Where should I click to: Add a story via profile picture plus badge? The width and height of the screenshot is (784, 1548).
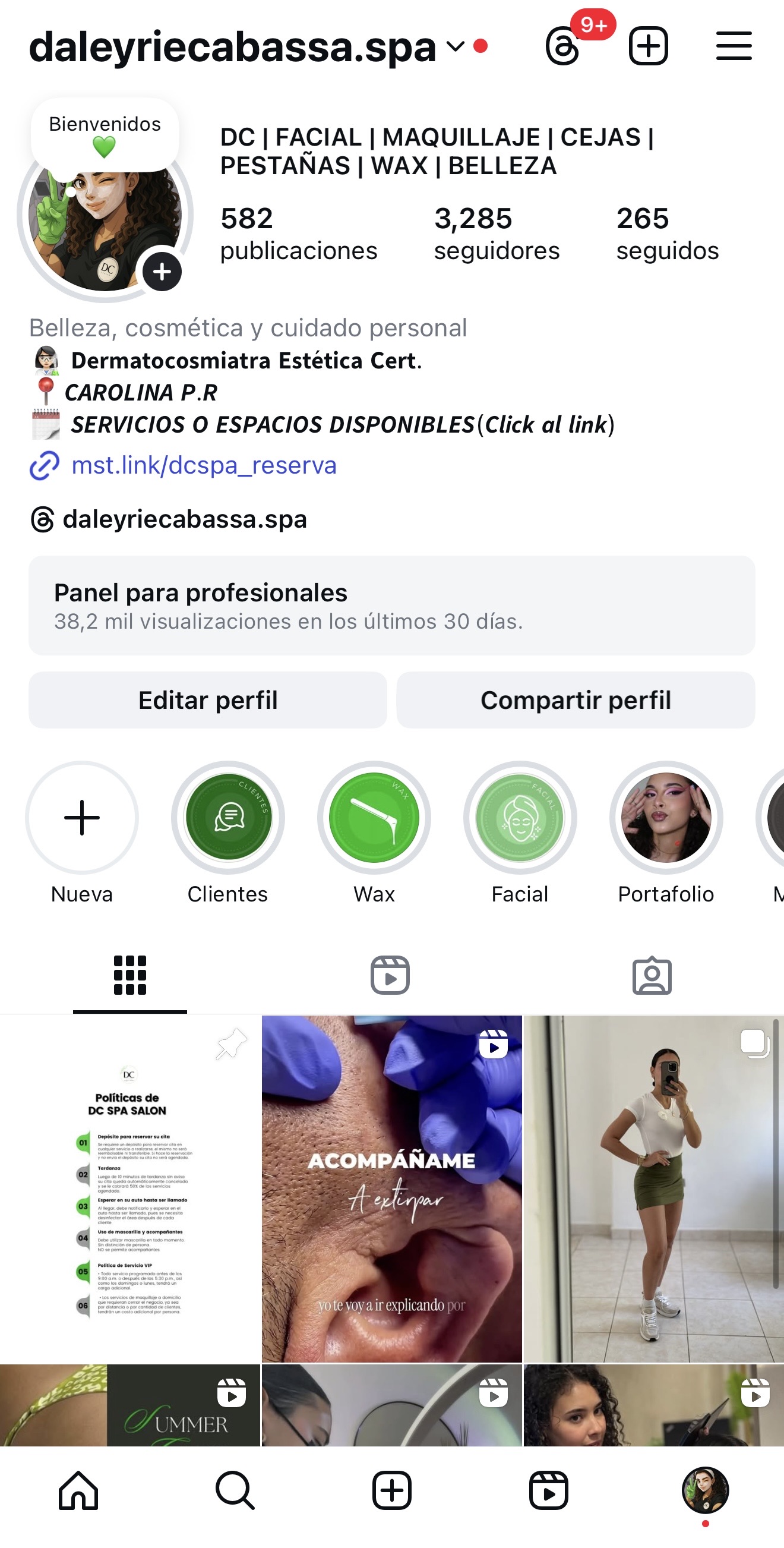click(x=162, y=272)
